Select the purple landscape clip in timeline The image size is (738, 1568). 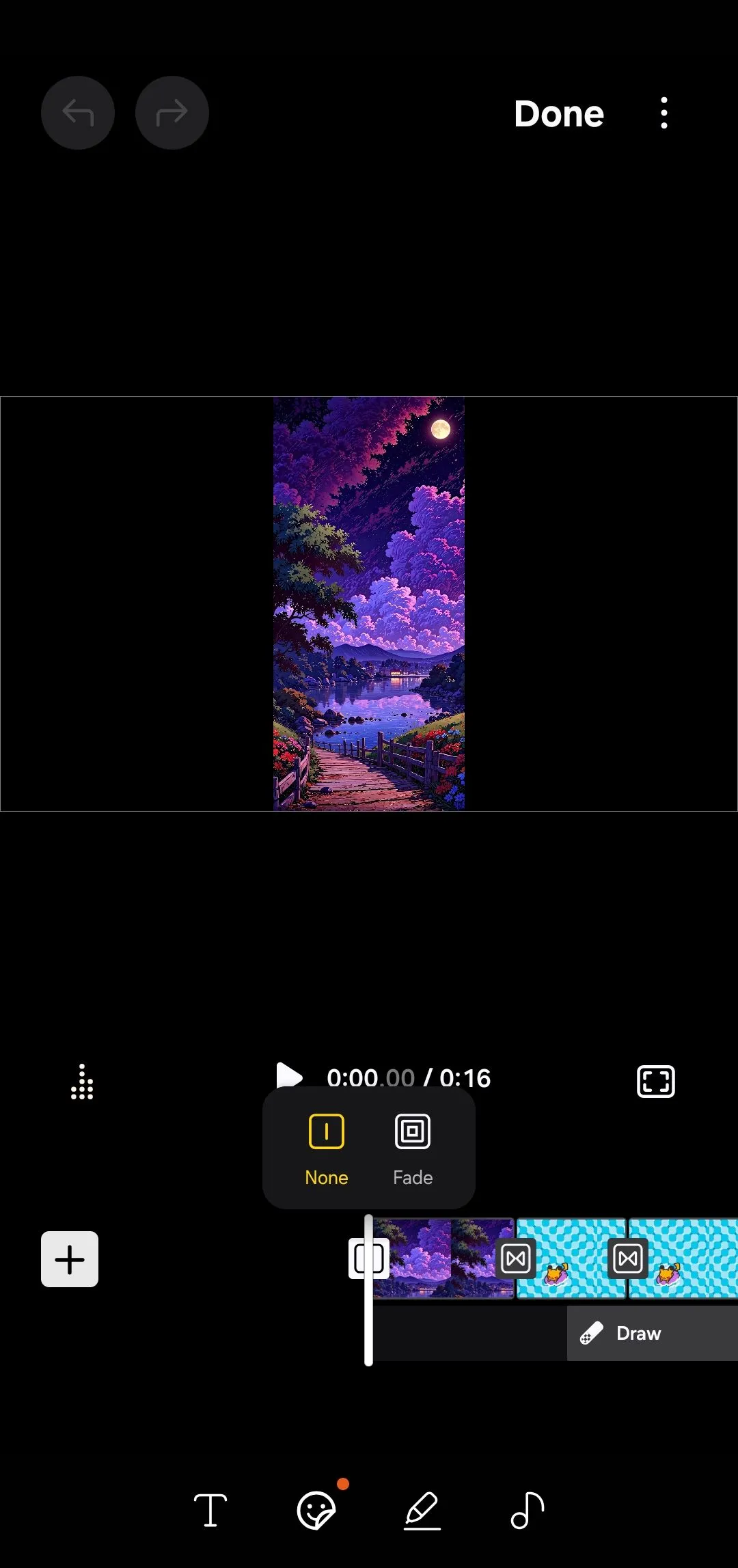pyautogui.click(x=437, y=1258)
